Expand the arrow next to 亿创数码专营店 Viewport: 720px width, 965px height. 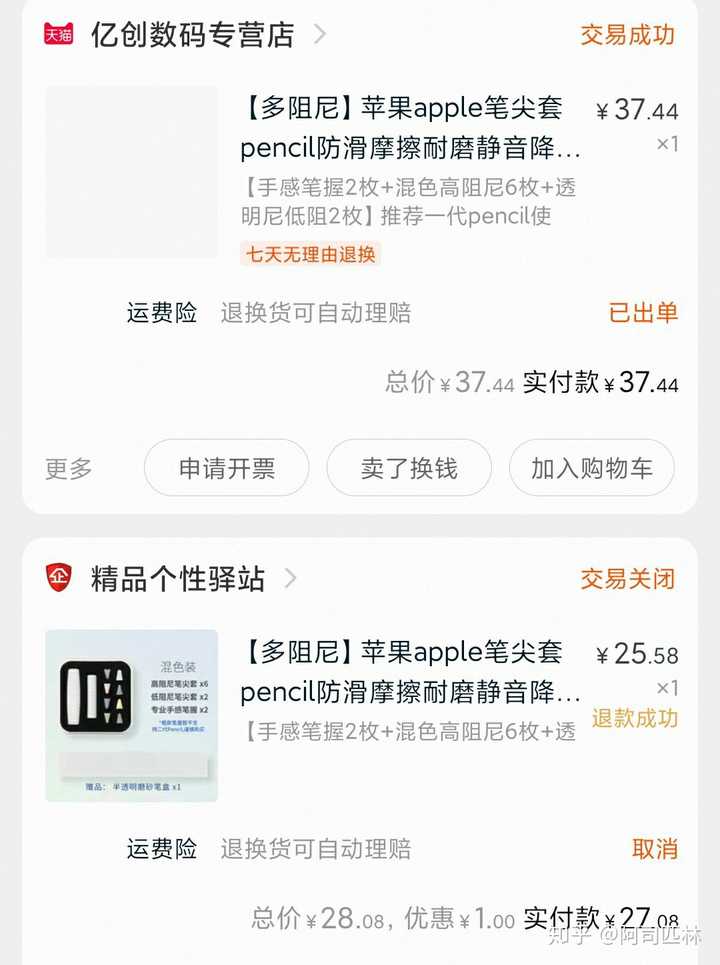click(320, 33)
